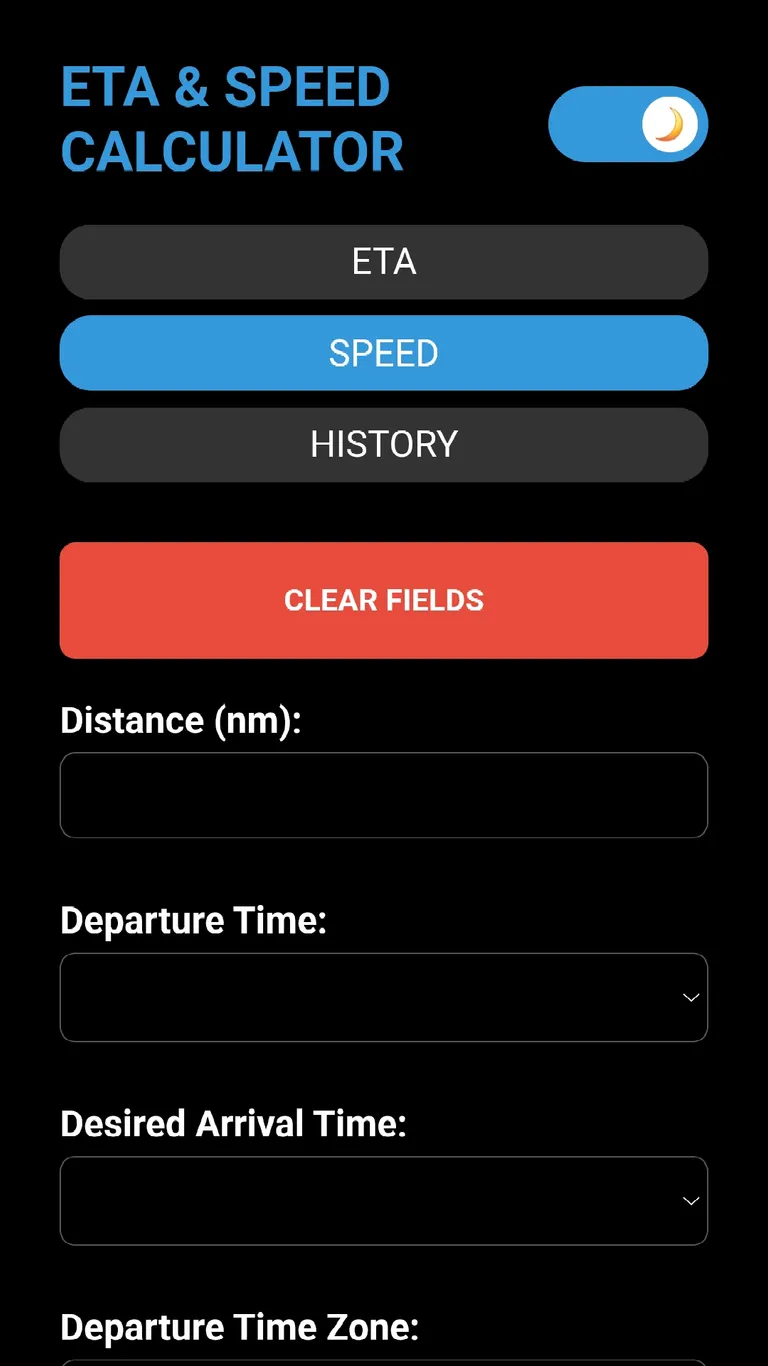This screenshot has width=768, height=1366.
Task: Expand the Desired Arrival Time dropdown
Action: [384, 1200]
